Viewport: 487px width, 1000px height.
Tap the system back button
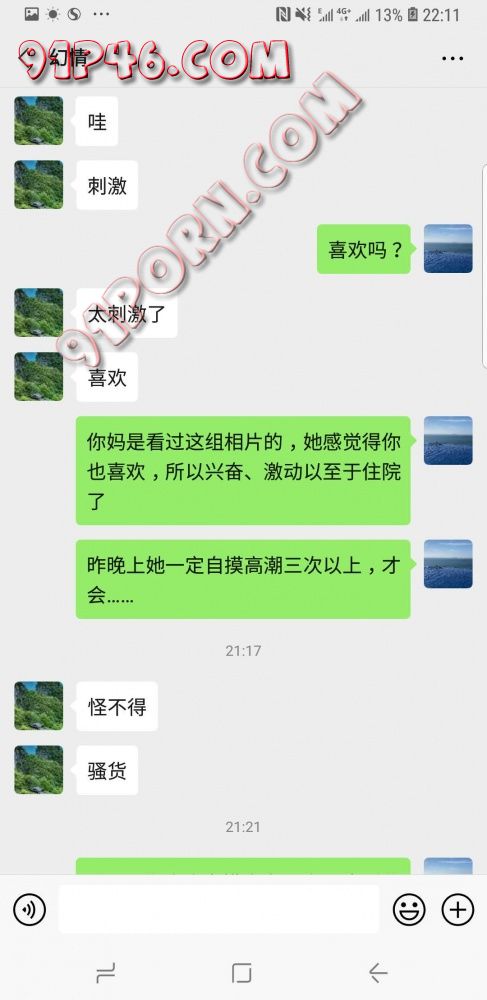tap(377, 973)
